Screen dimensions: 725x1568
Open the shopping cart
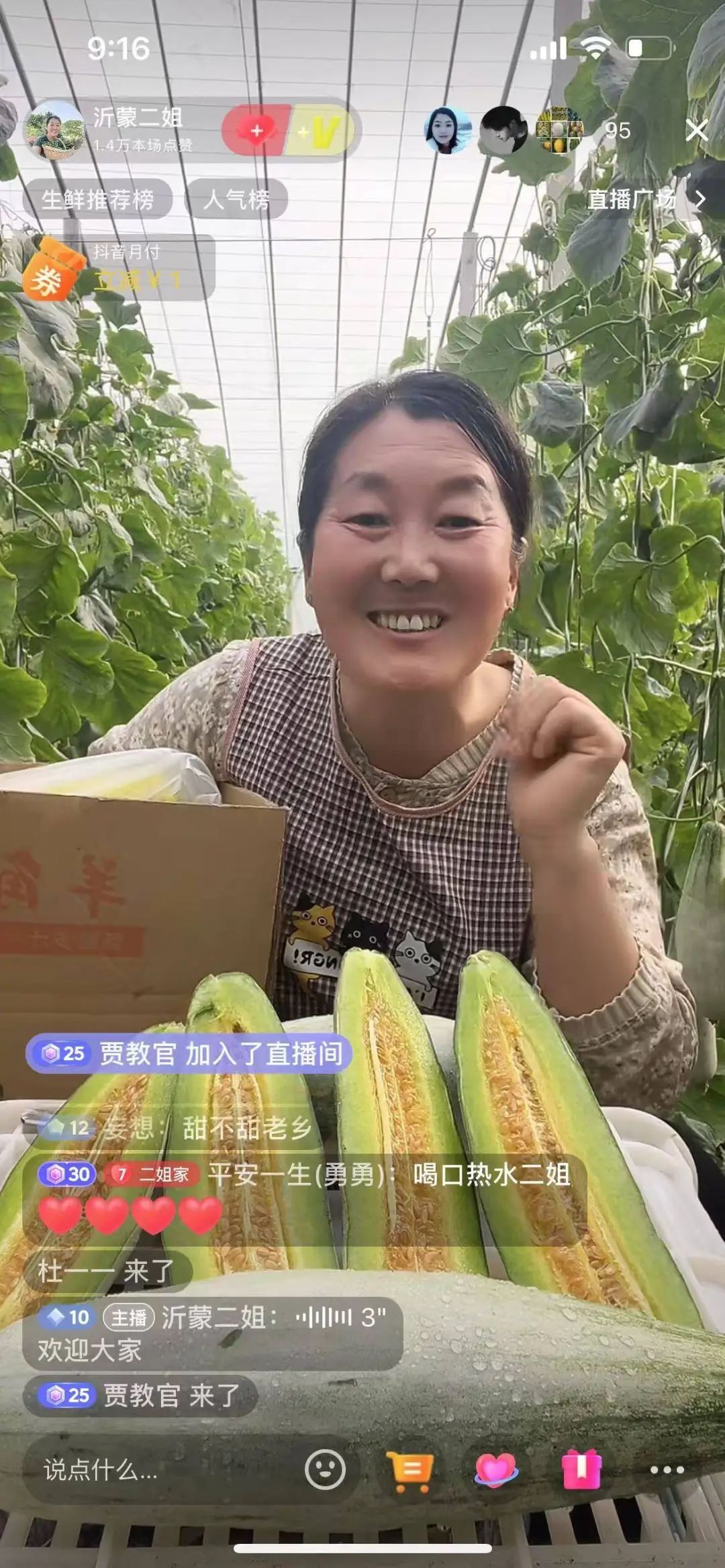tap(409, 1470)
